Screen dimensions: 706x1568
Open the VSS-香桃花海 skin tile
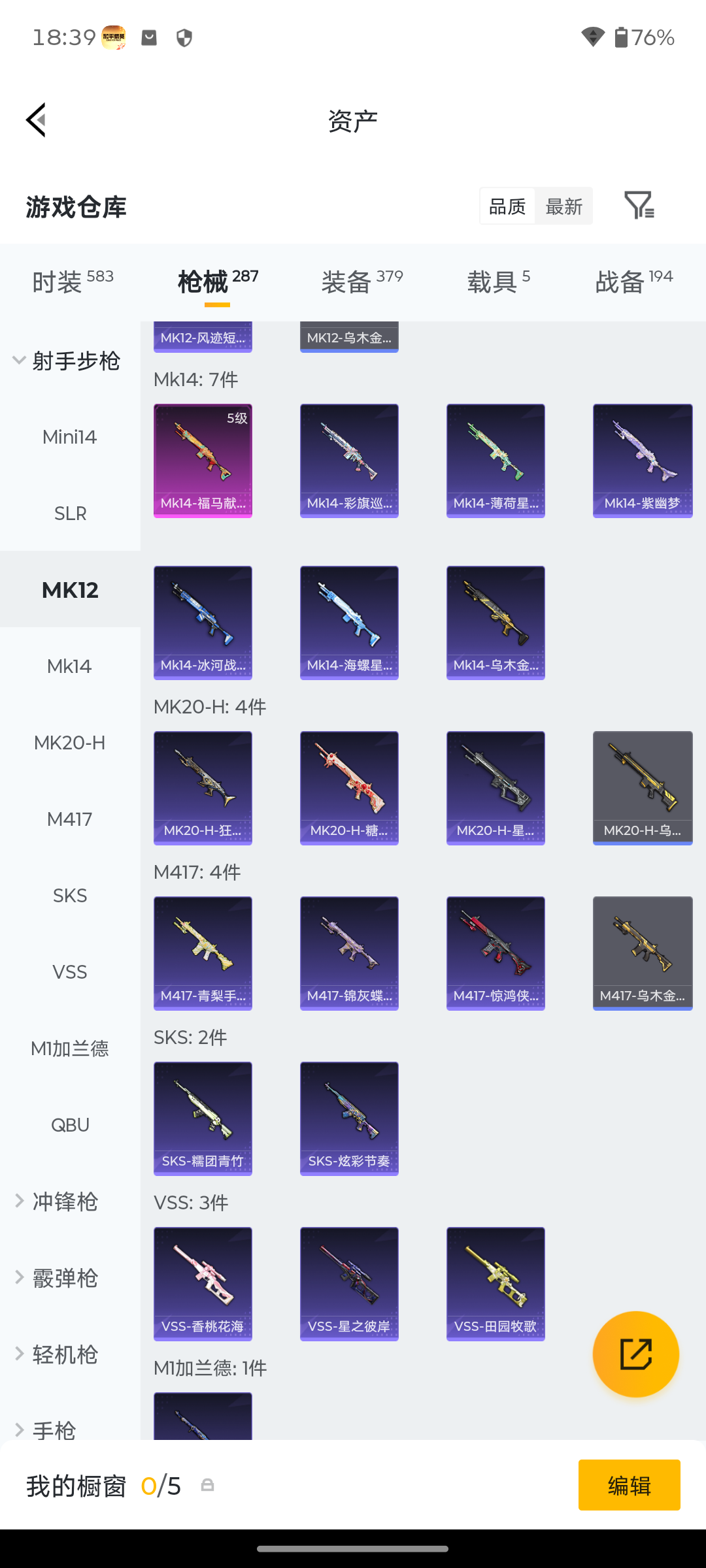point(203,1284)
